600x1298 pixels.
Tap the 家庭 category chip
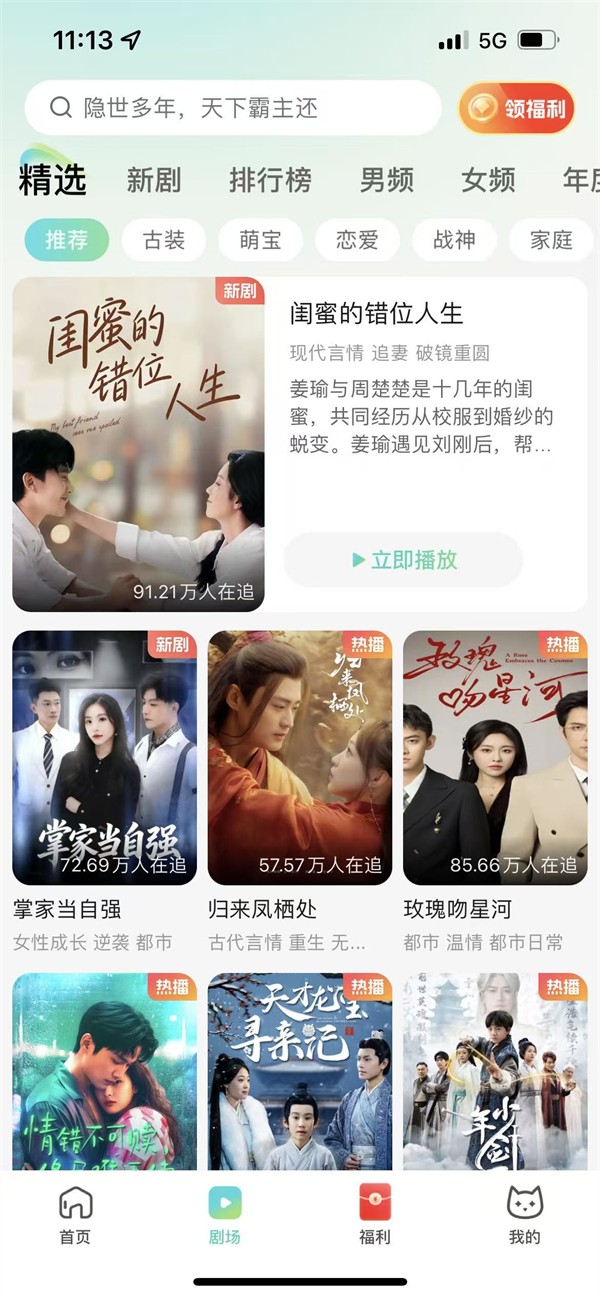coord(551,240)
